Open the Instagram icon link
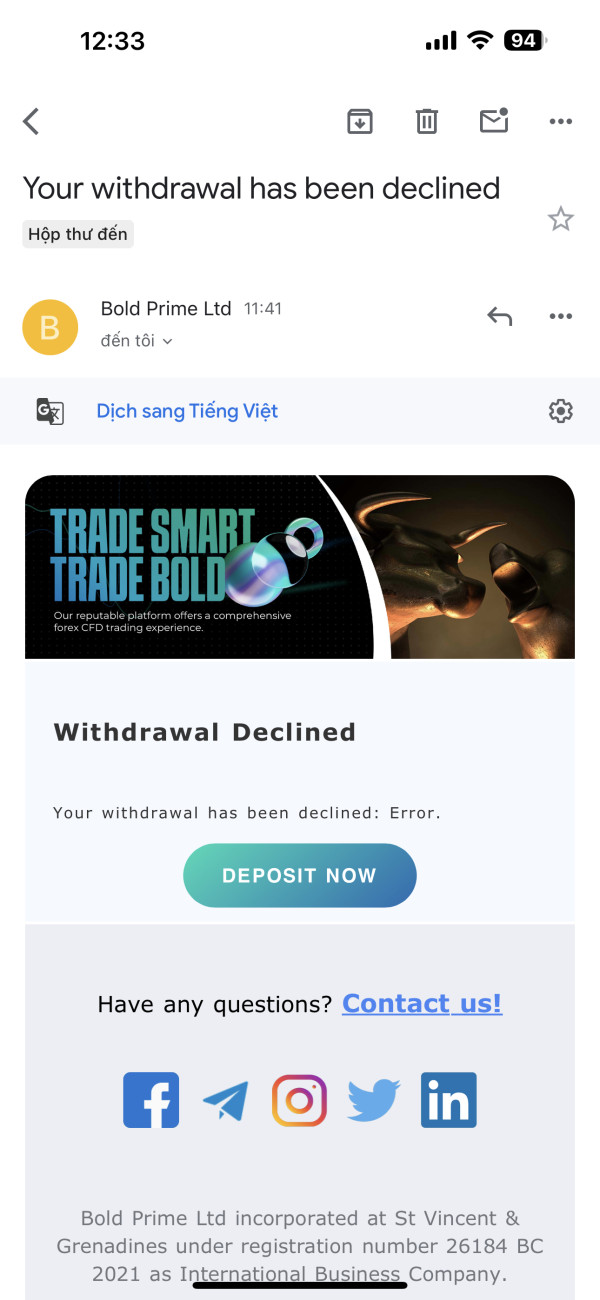This screenshot has height=1300, width=600. [300, 1100]
